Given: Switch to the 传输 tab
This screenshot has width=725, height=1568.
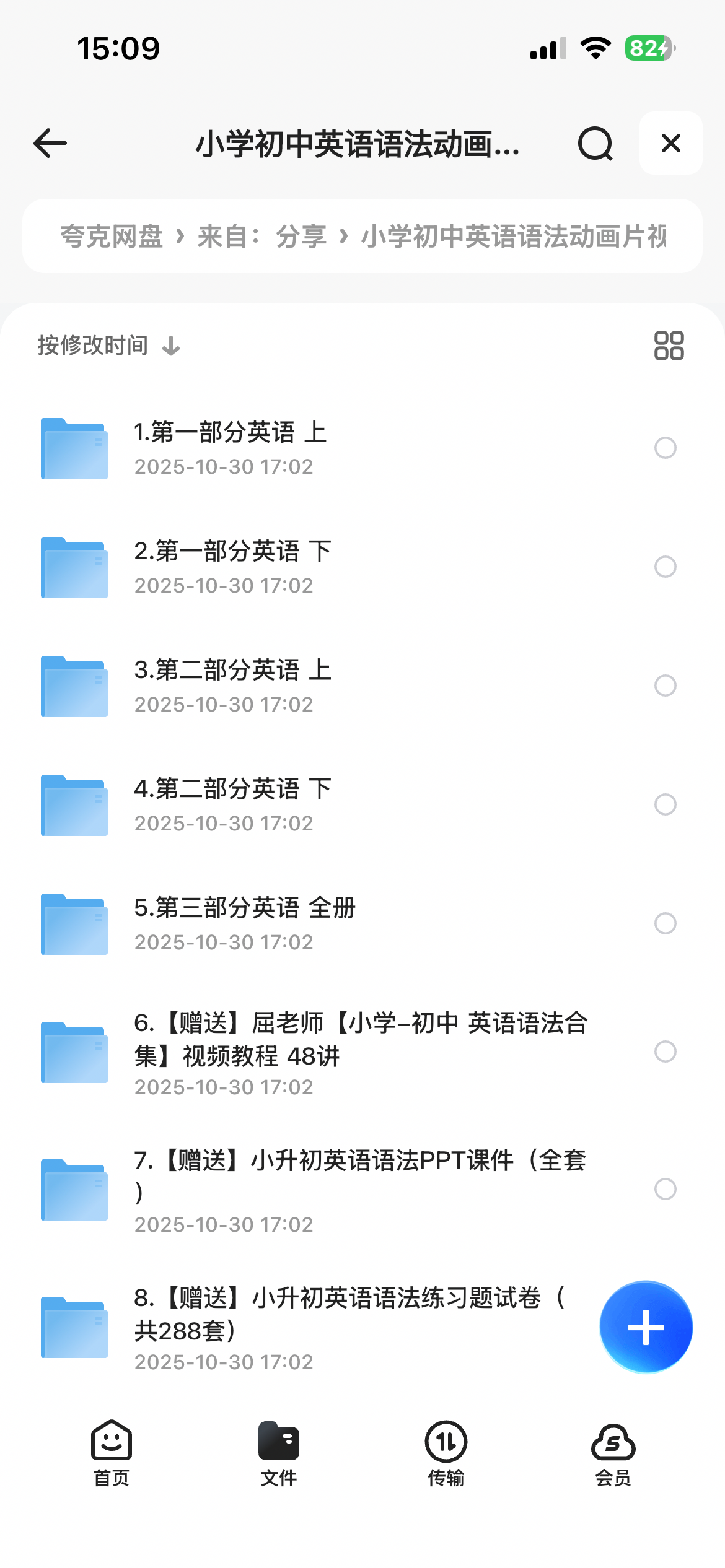Looking at the screenshot, I should [x=446, y=1455].
